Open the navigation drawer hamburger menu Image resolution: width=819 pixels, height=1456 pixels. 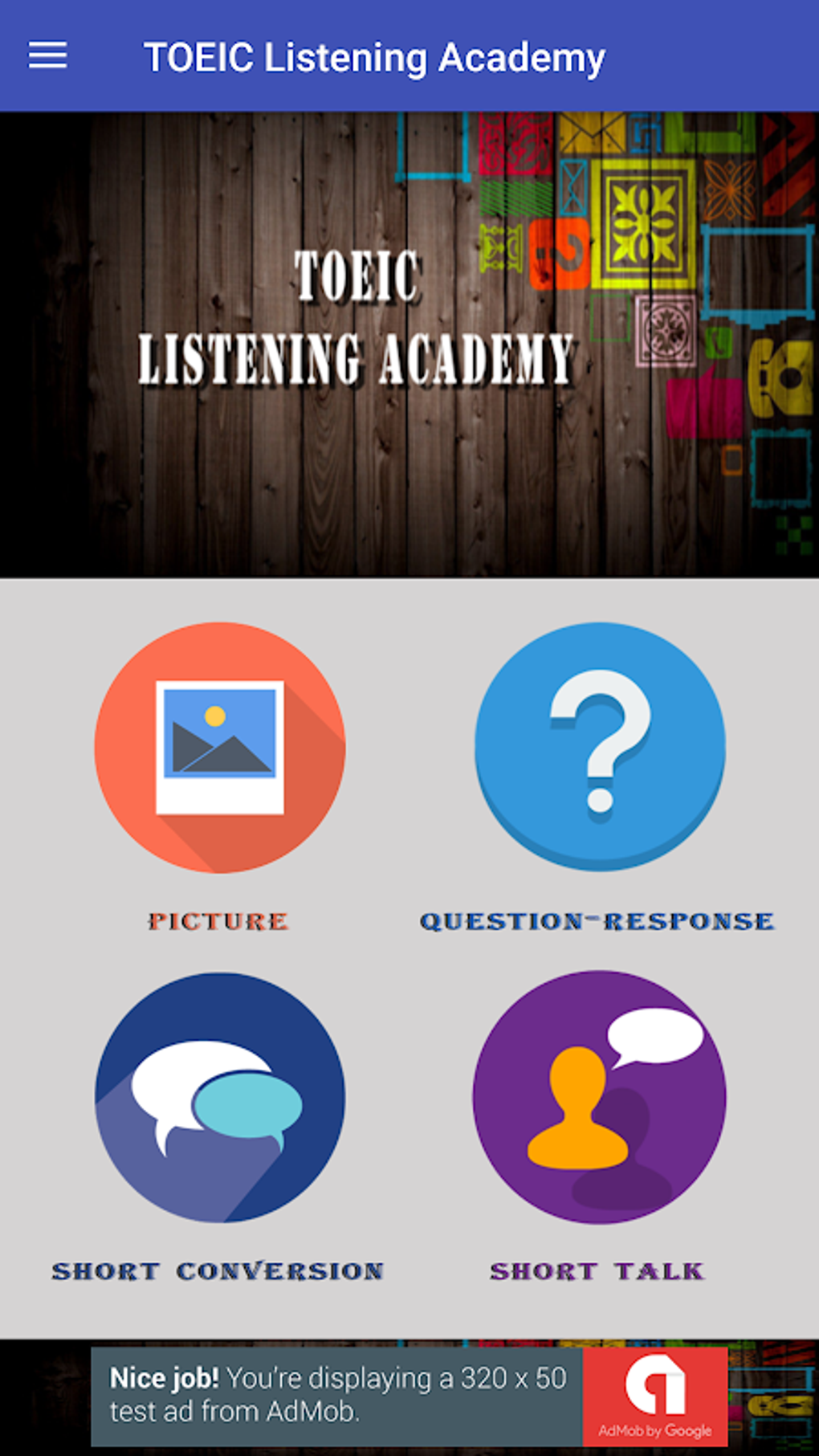(48, 54)
